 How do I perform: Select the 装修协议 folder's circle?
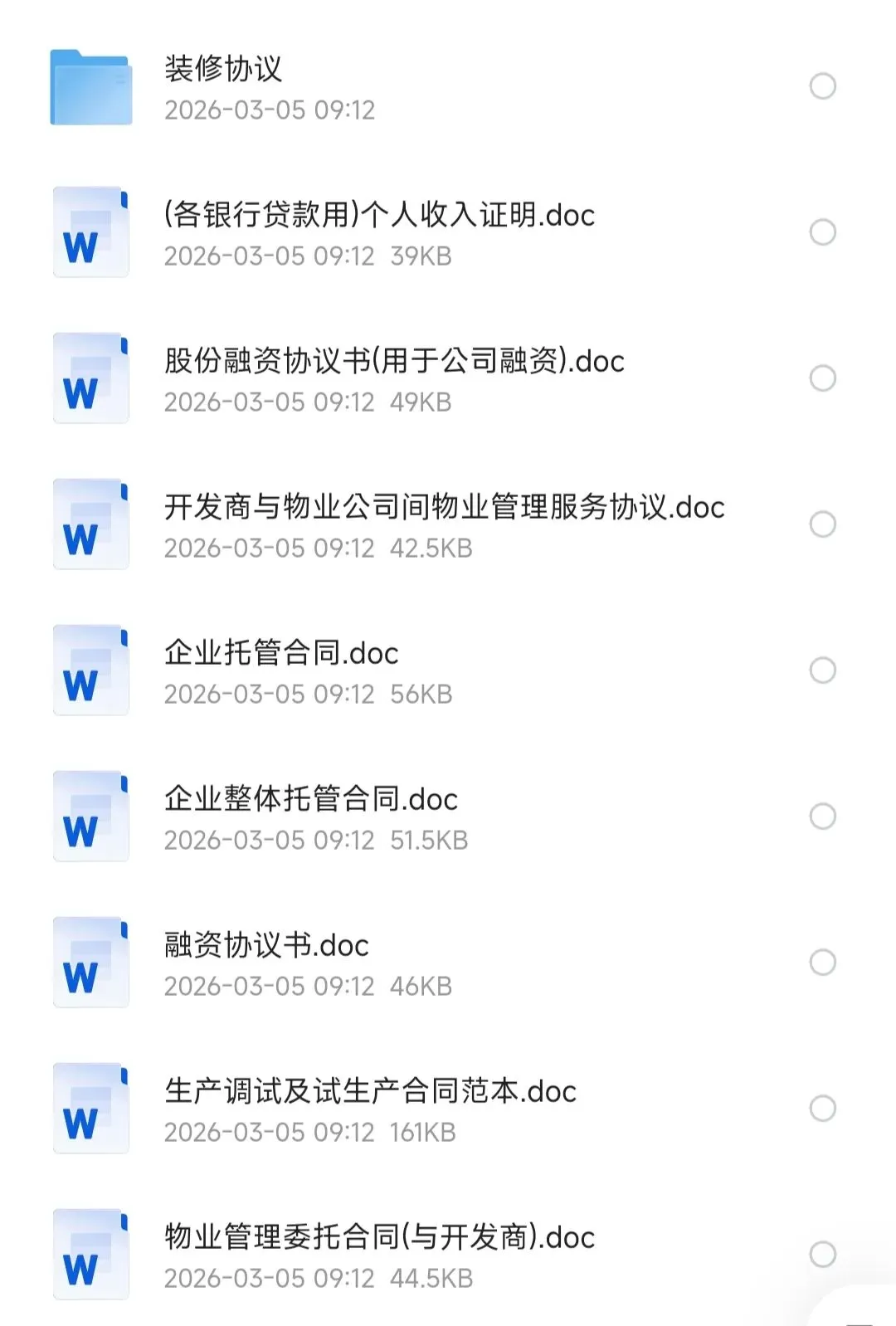[x=822, y=86]
